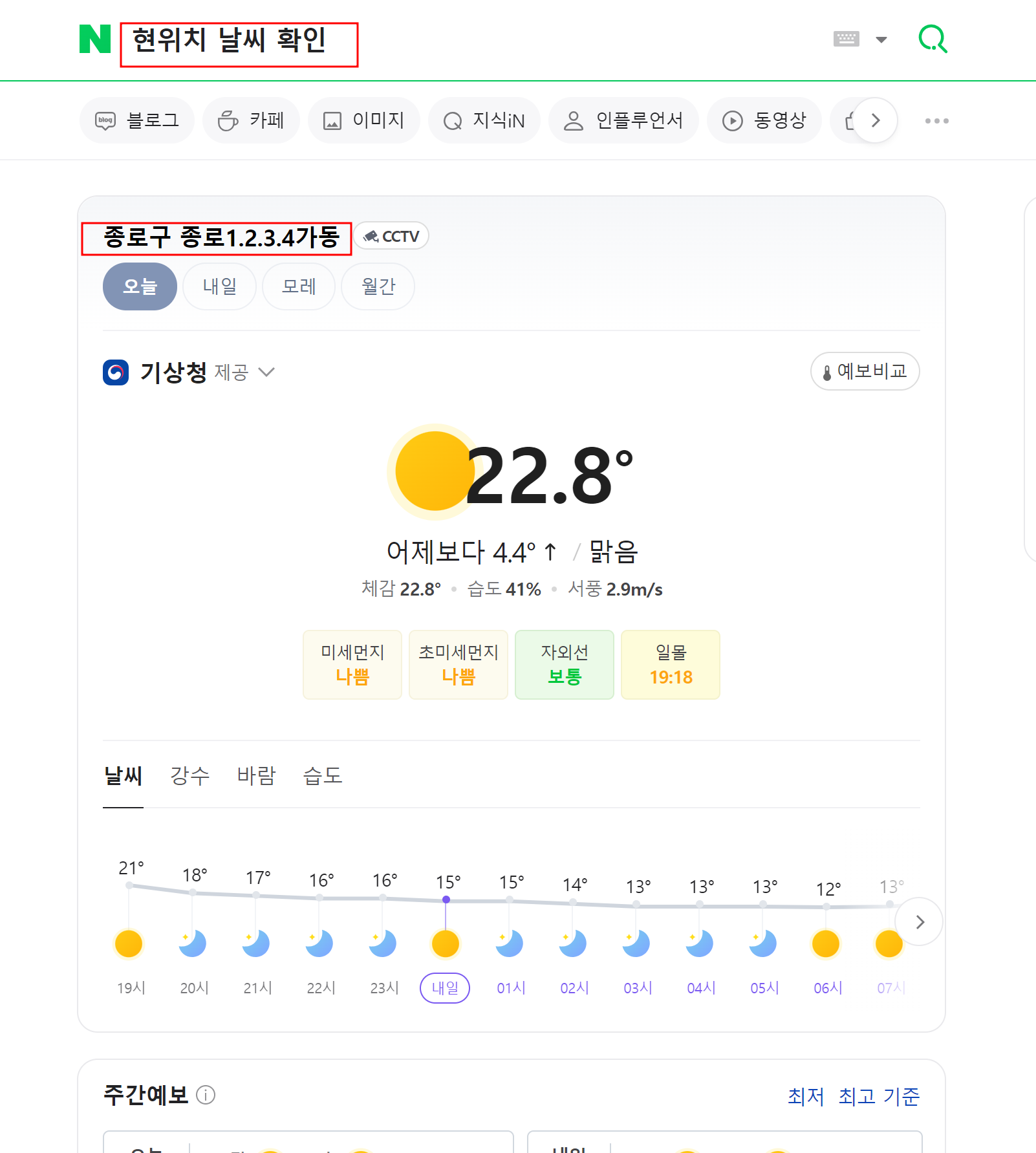The image size is (1036, 1153).
Task: Open the keyboard options dropdown arrow
Action: tap(881, 39)
